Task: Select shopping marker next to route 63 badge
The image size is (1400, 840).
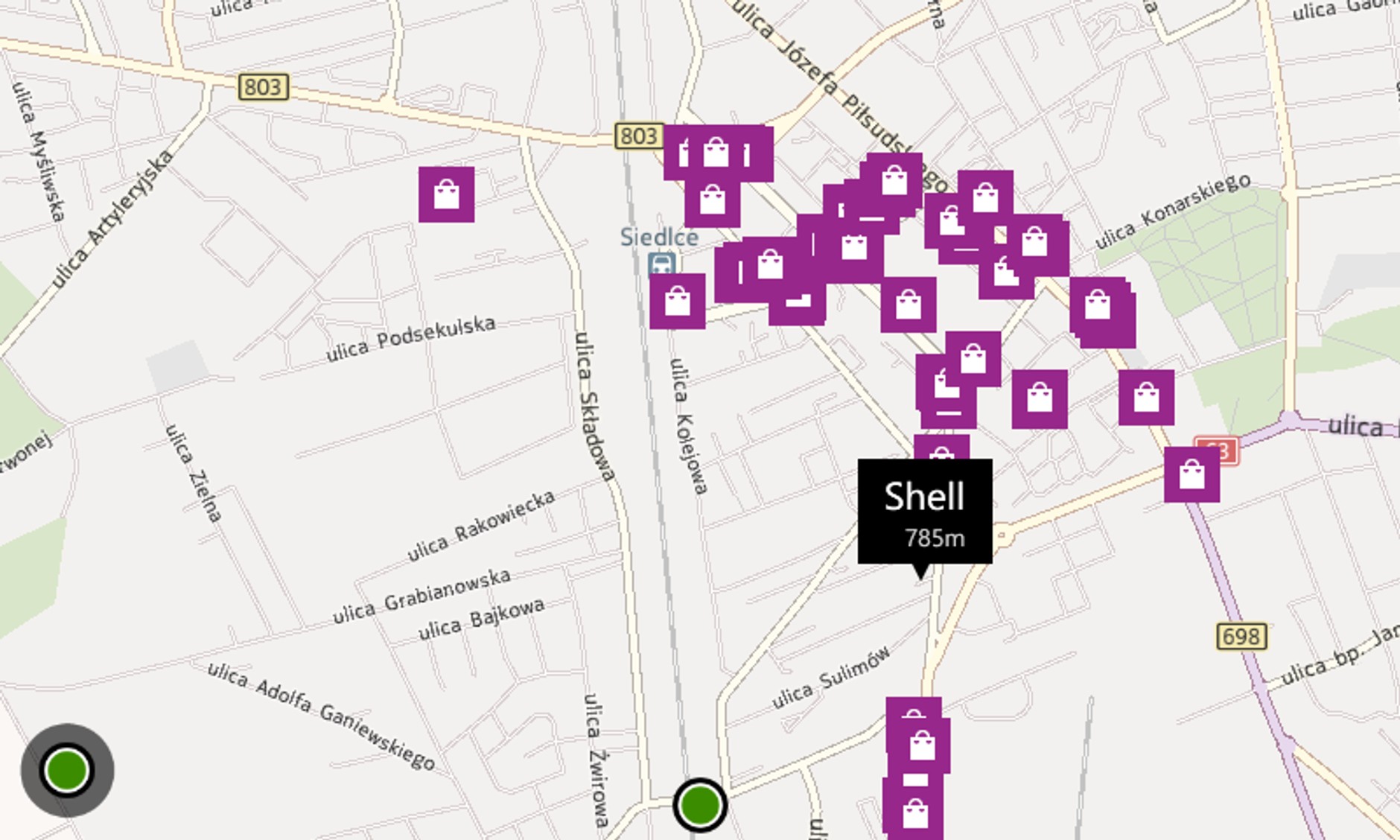Action: [x=1191, y=474]
